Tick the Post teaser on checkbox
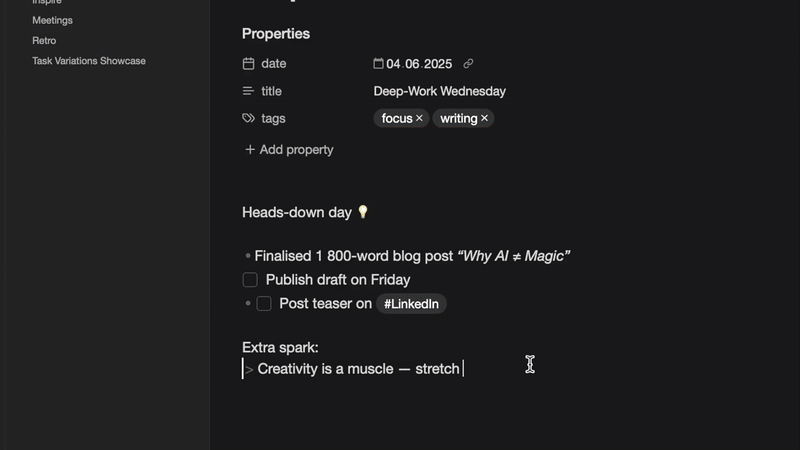The image size is (800, 450). pos(264,304)
